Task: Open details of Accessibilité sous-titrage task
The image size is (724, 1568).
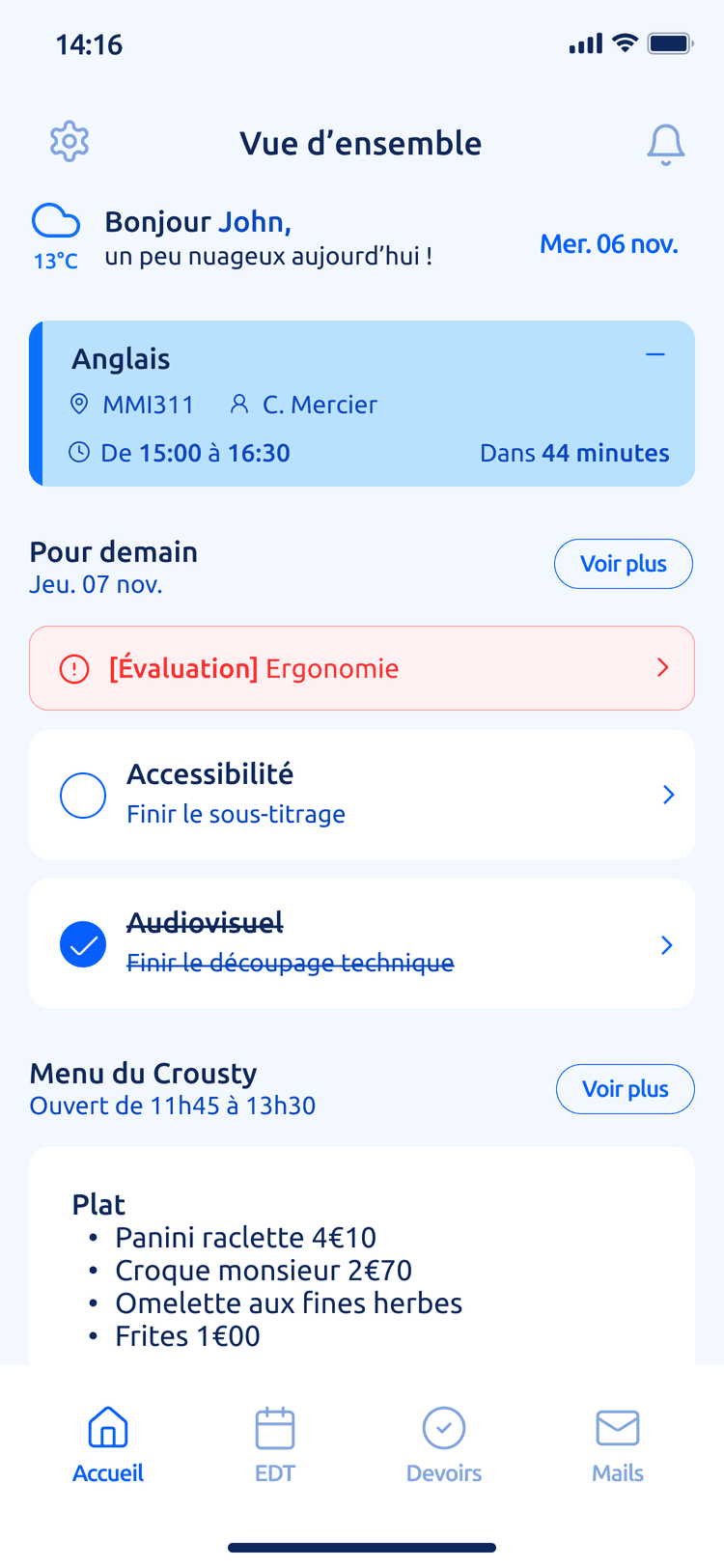Action: [x=668, y=795]
